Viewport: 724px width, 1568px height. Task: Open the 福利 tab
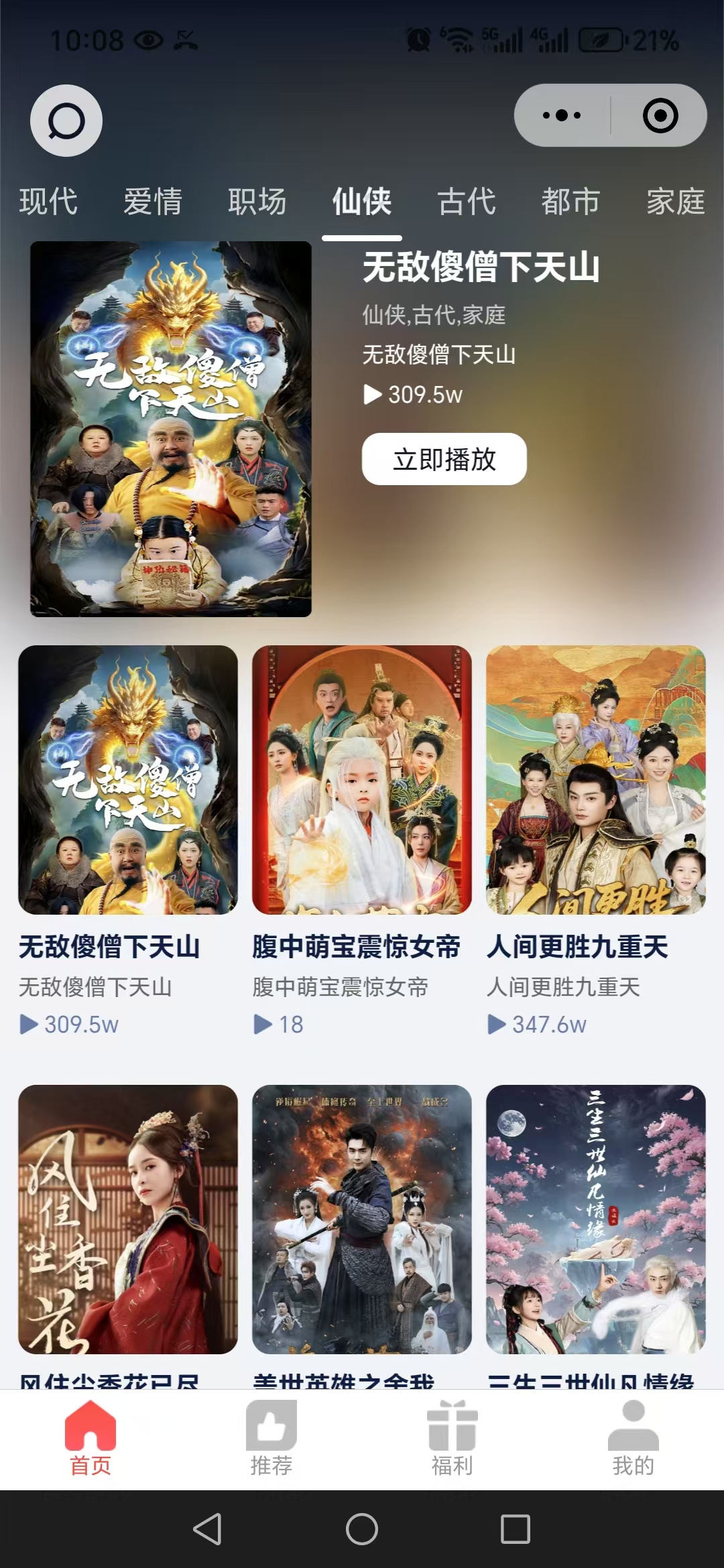tap(452, 1438)
